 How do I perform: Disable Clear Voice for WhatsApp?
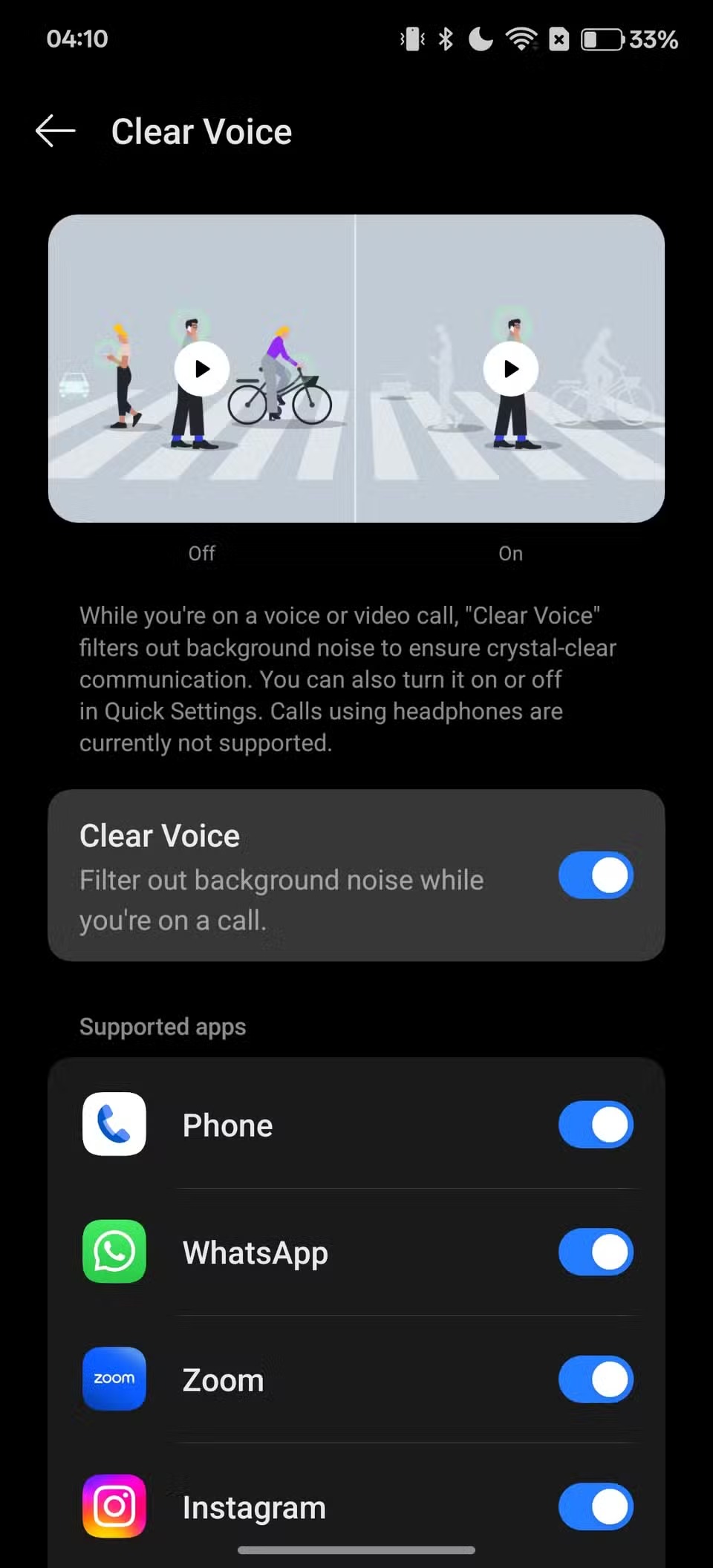tap(596, 1252)
